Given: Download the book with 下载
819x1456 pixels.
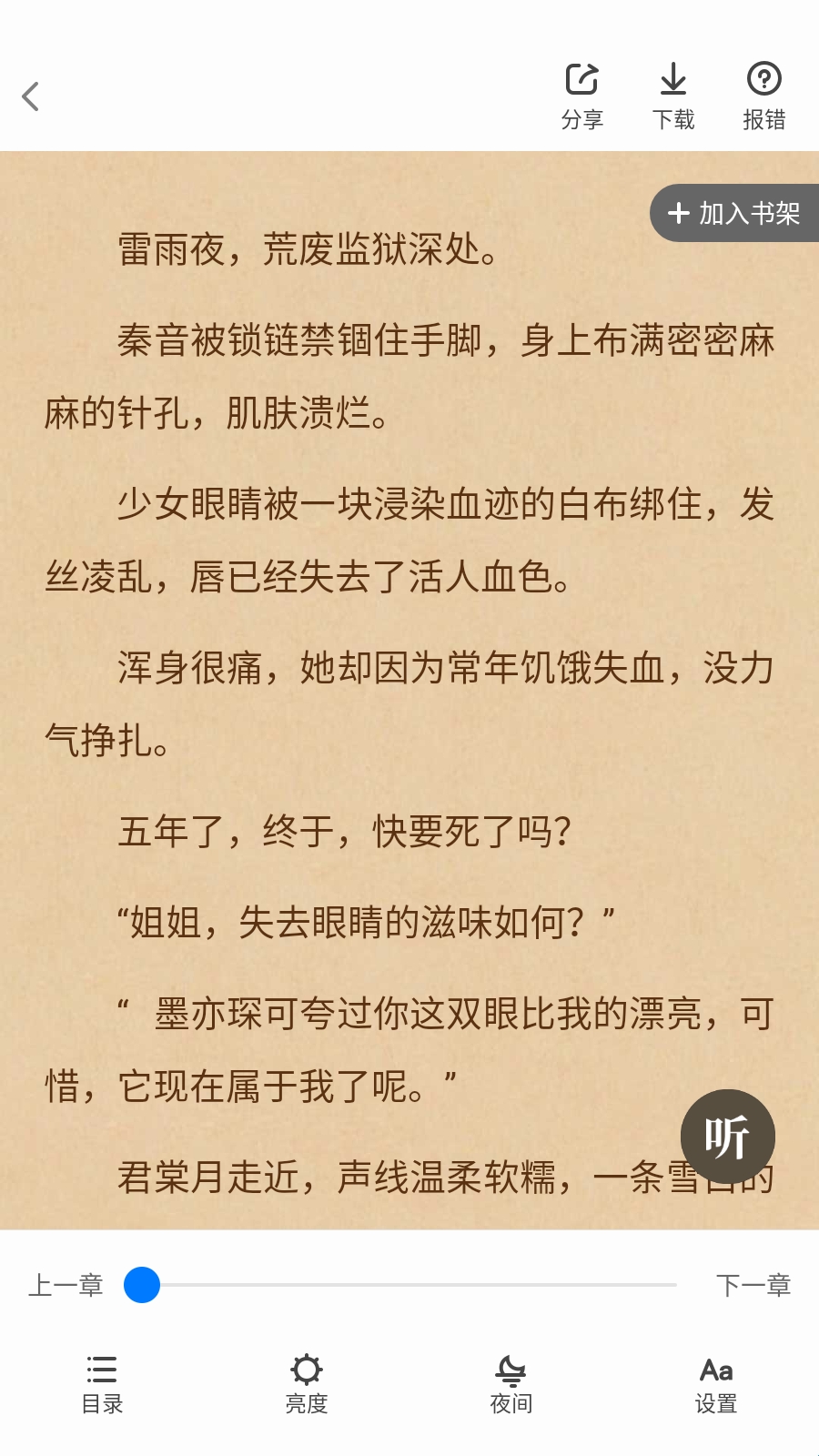Looking at the screenshot, I should 673,96.
